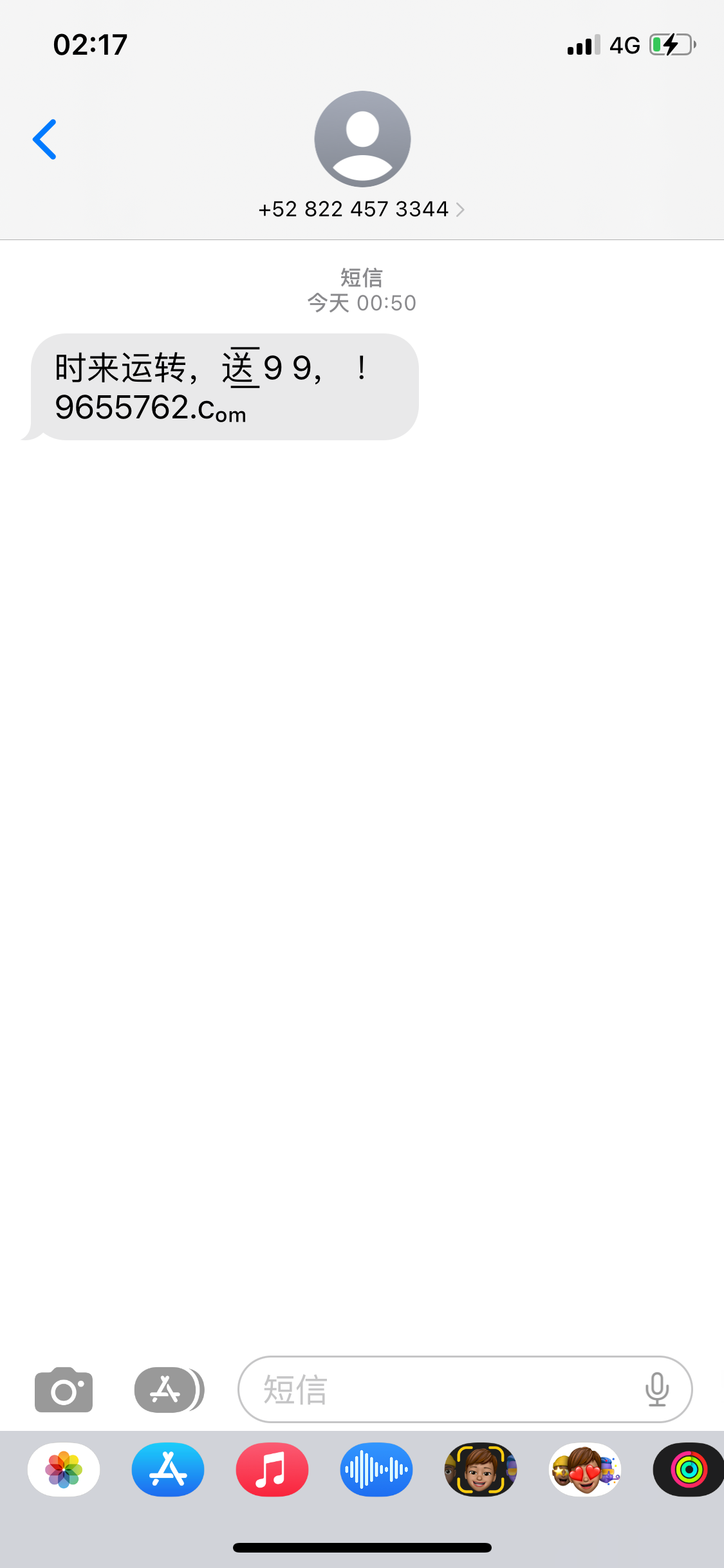This screenshot has height=1568, width=724.
Task: Open the Music app in the app strip
Action: 272,1470
